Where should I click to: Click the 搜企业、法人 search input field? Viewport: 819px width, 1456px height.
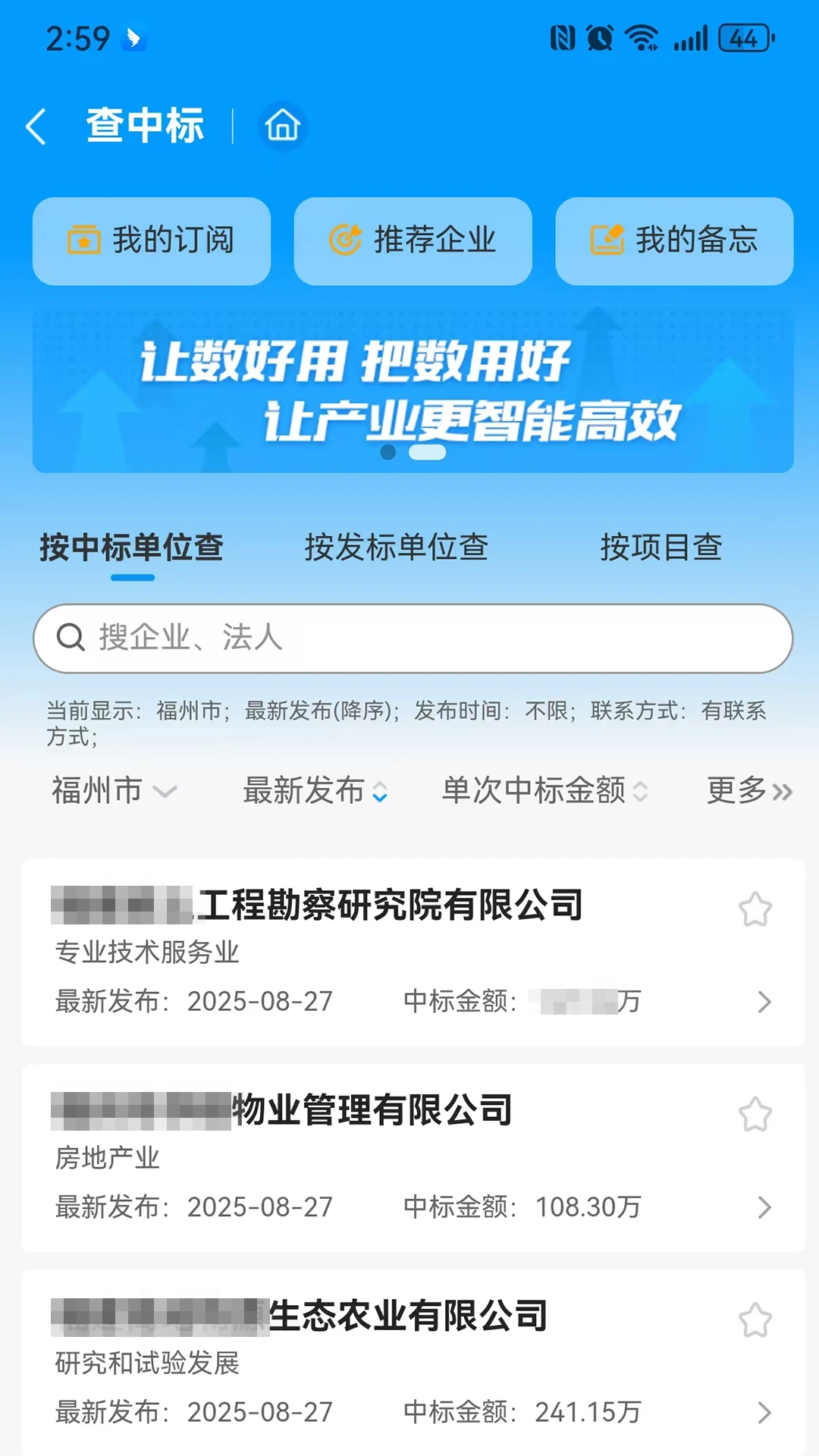303,638
